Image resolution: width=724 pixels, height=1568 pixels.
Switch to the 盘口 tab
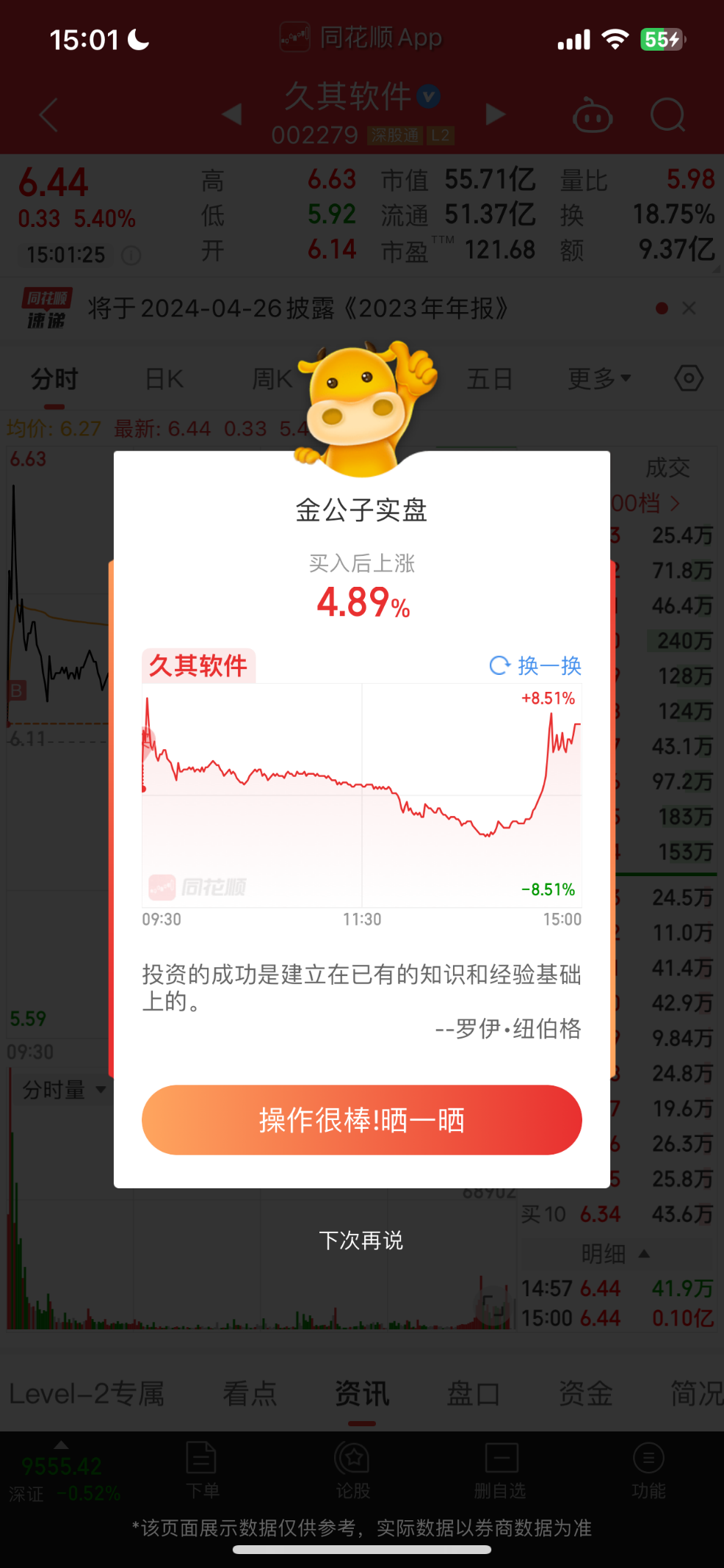coord(473,1393)
